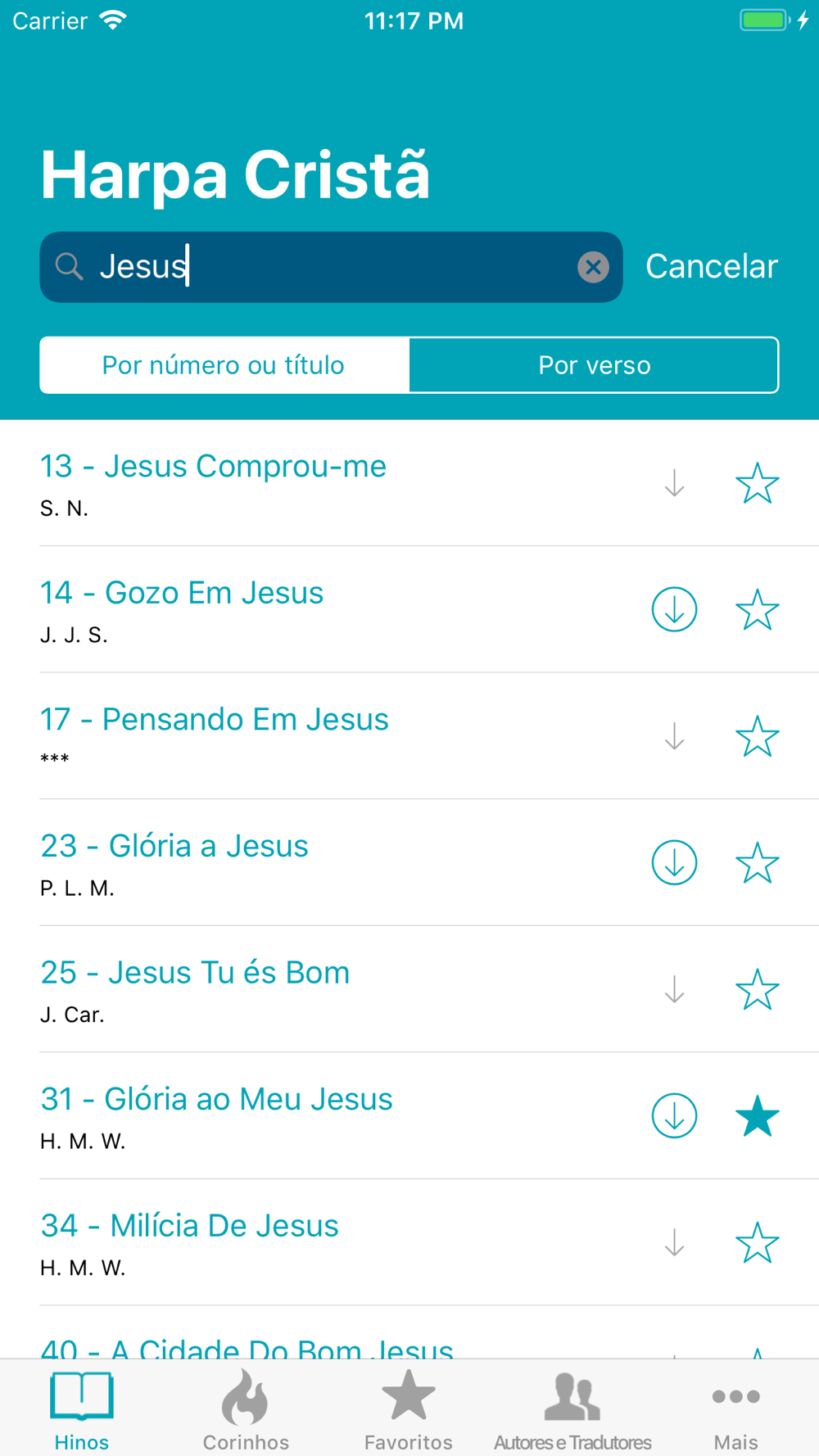The image size is (819, 1456).
Task: Tap Cancelar to exit search
Action: pos(711,266)
